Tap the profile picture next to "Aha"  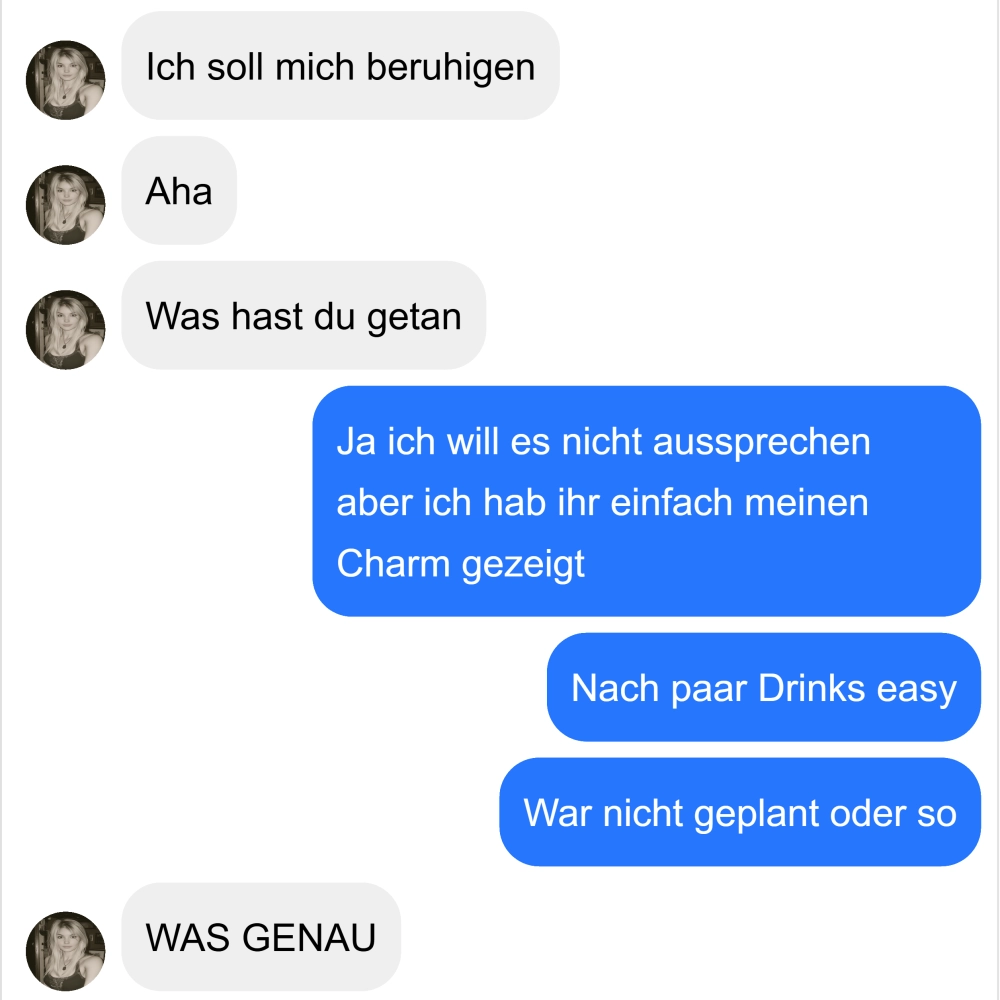(x=65, y=205)
